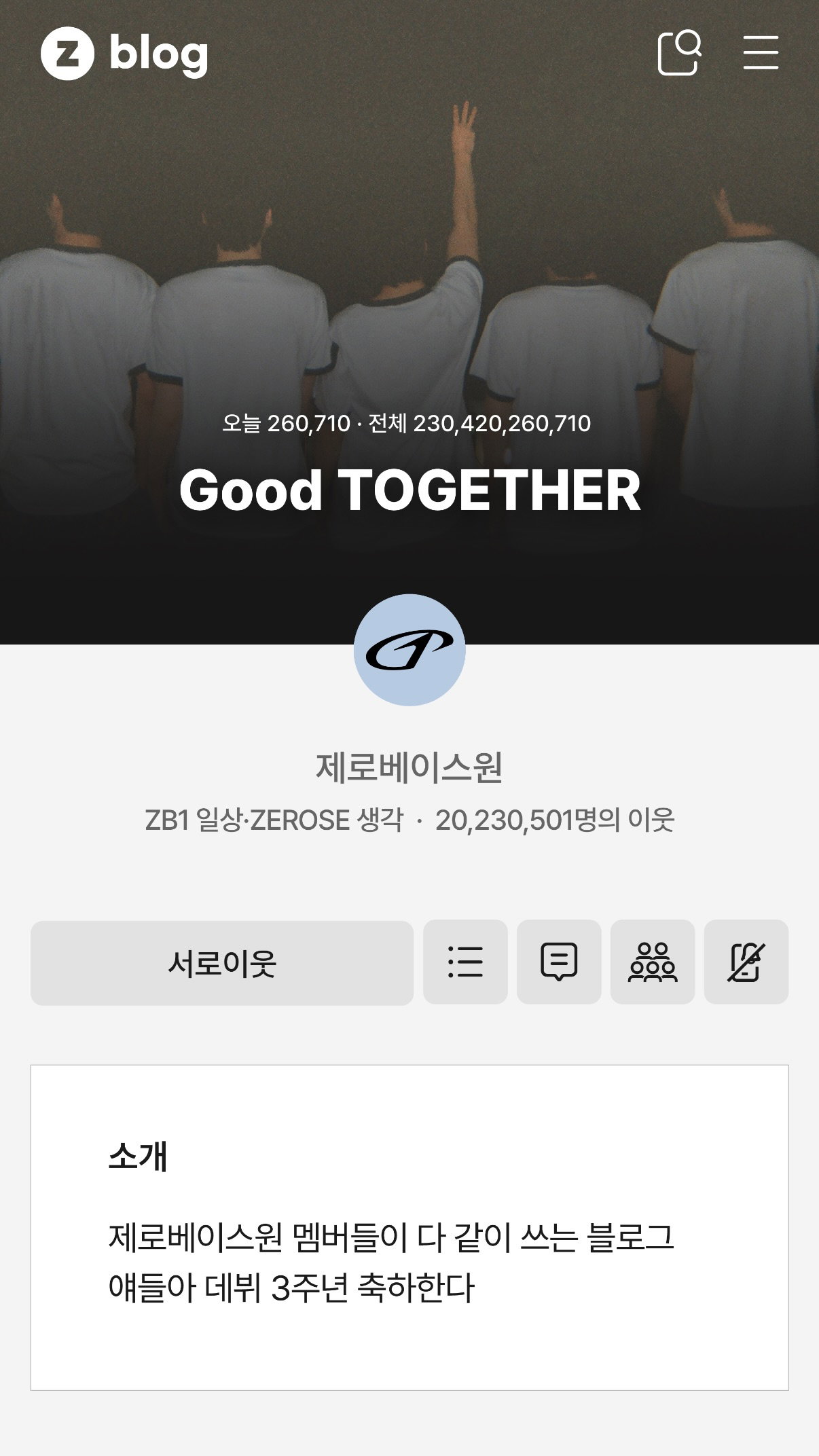Open the blog home logo
Viewport: 819px width, 1456px height.
tap(124, 54)
